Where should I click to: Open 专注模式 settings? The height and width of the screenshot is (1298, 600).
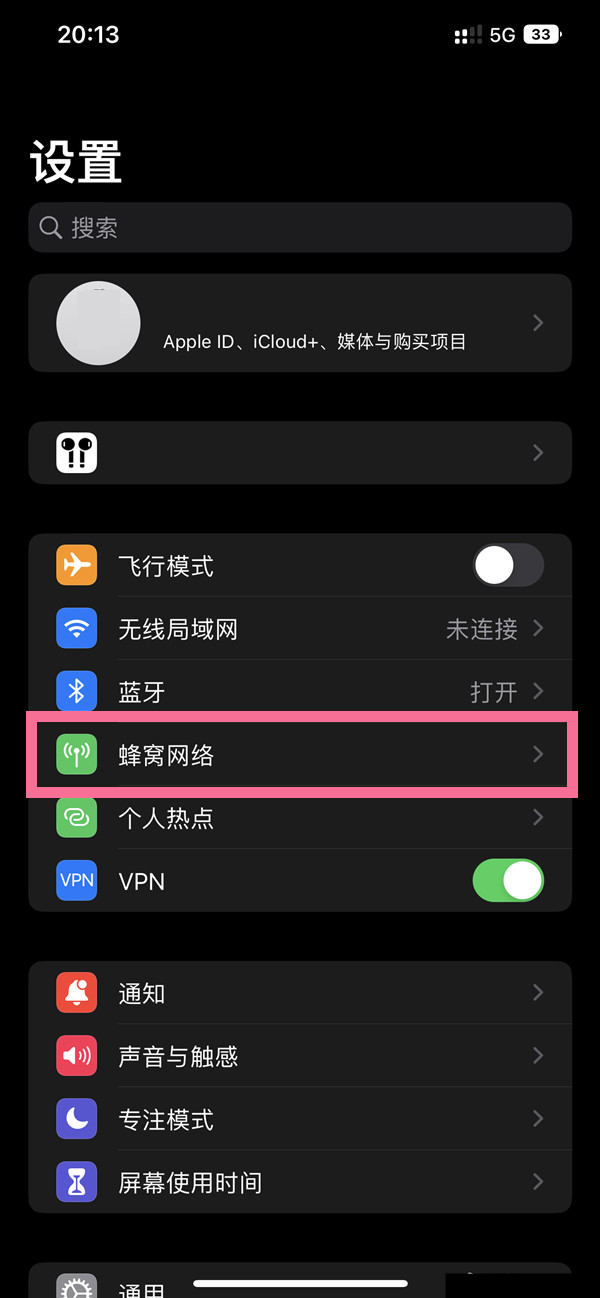pyautogui.click(x=300, y=1119)
